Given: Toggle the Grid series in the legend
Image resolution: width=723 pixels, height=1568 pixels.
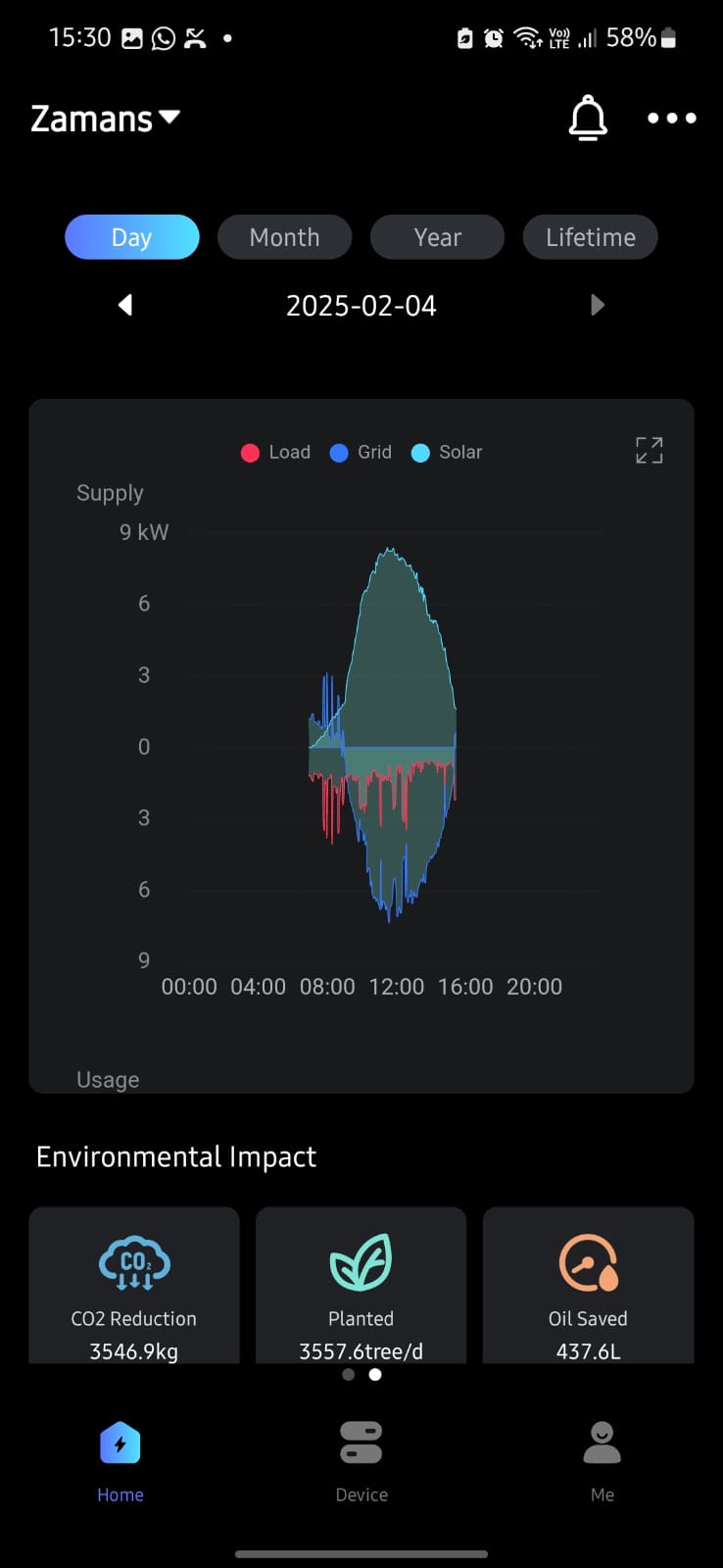Looking at the screenshot, I should point(361,452).
